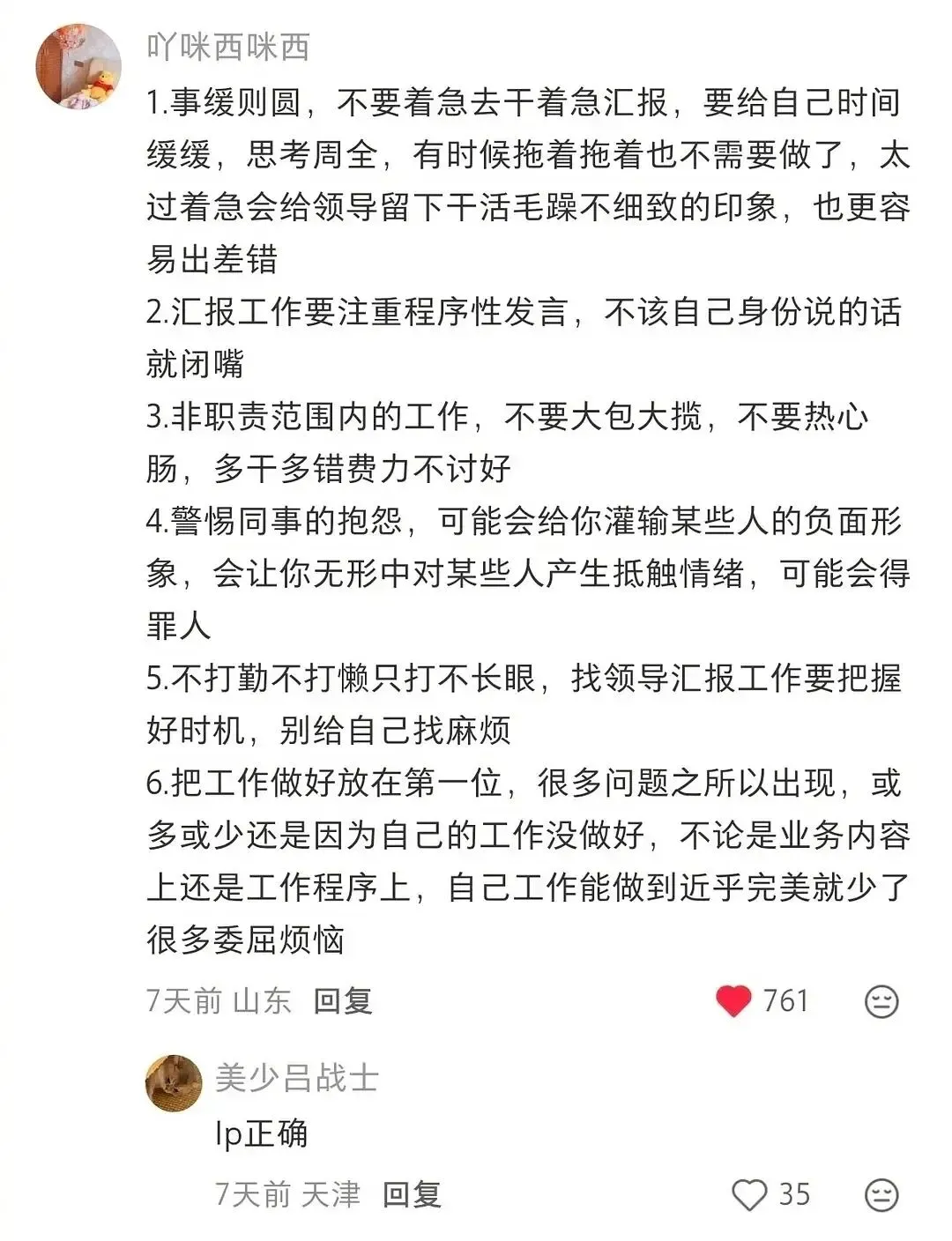Like 美少吕战士's reply
Screen dimensions: 952x1241
tap(750, 1195)
